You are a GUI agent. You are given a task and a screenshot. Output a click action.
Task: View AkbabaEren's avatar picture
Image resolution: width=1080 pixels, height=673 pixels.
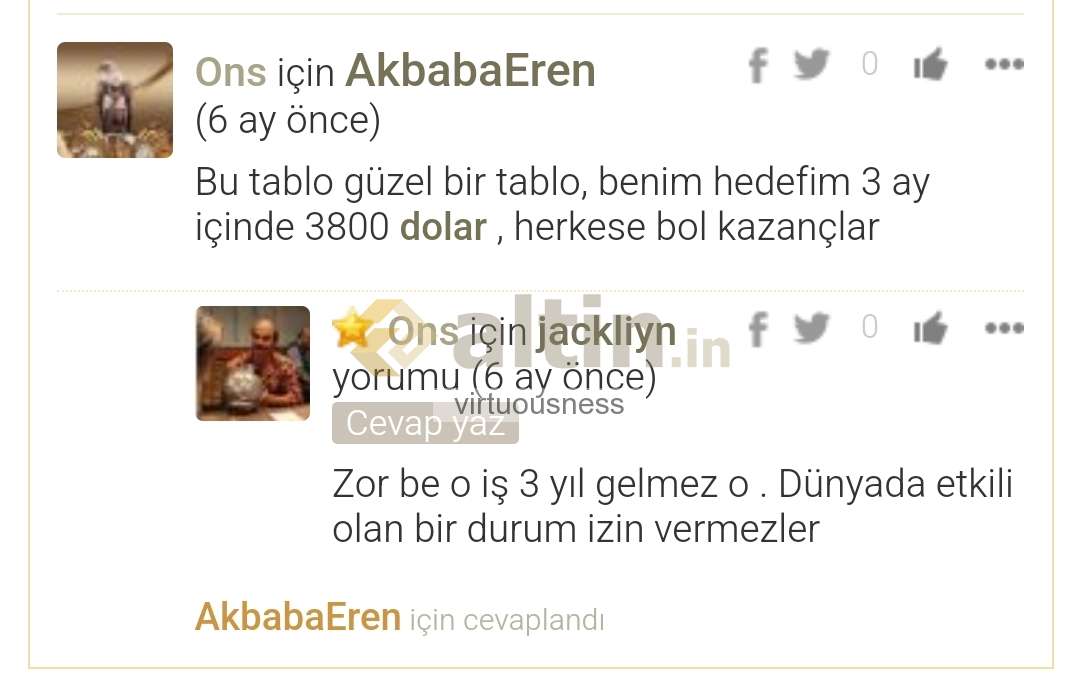click(115, 100)
